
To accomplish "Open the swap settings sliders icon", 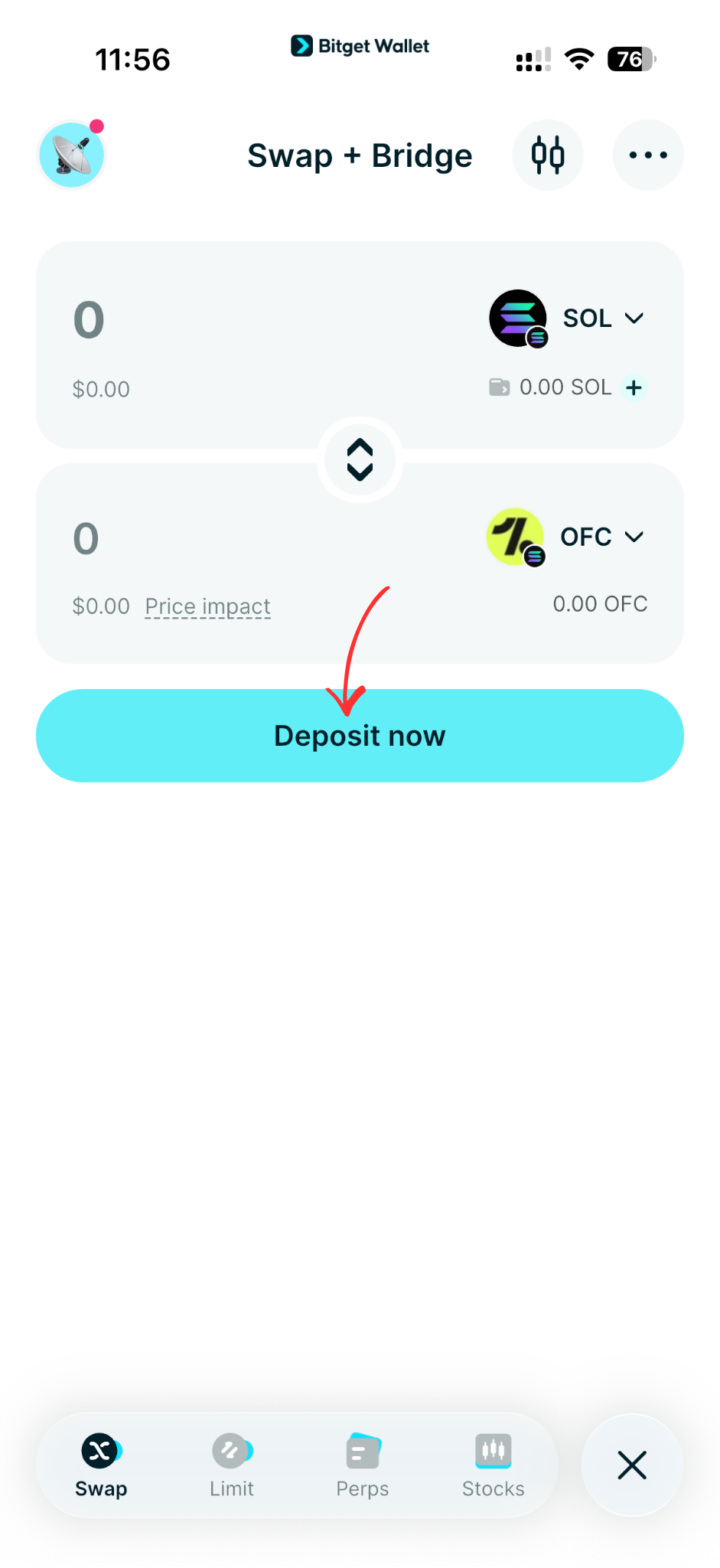I will tap(548, 155).
